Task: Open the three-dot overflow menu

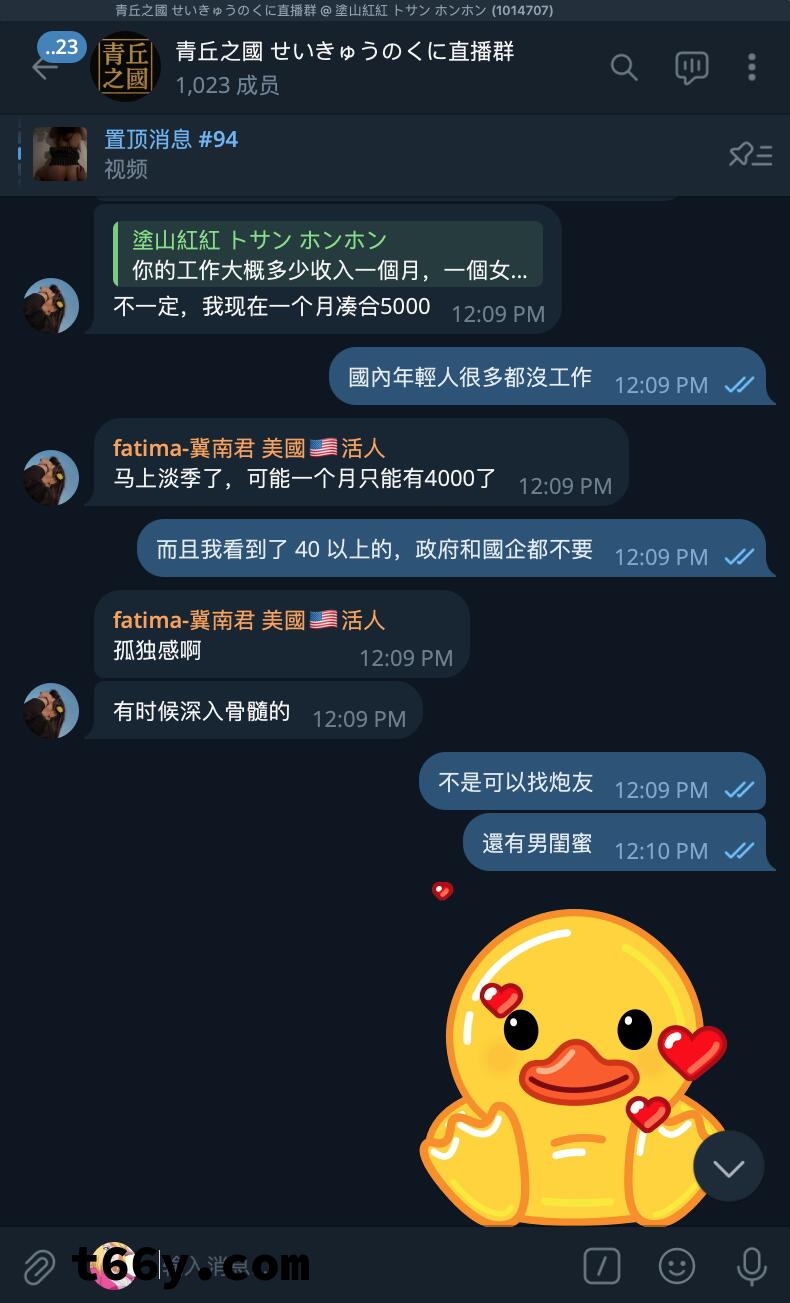Action: [752, 68]
